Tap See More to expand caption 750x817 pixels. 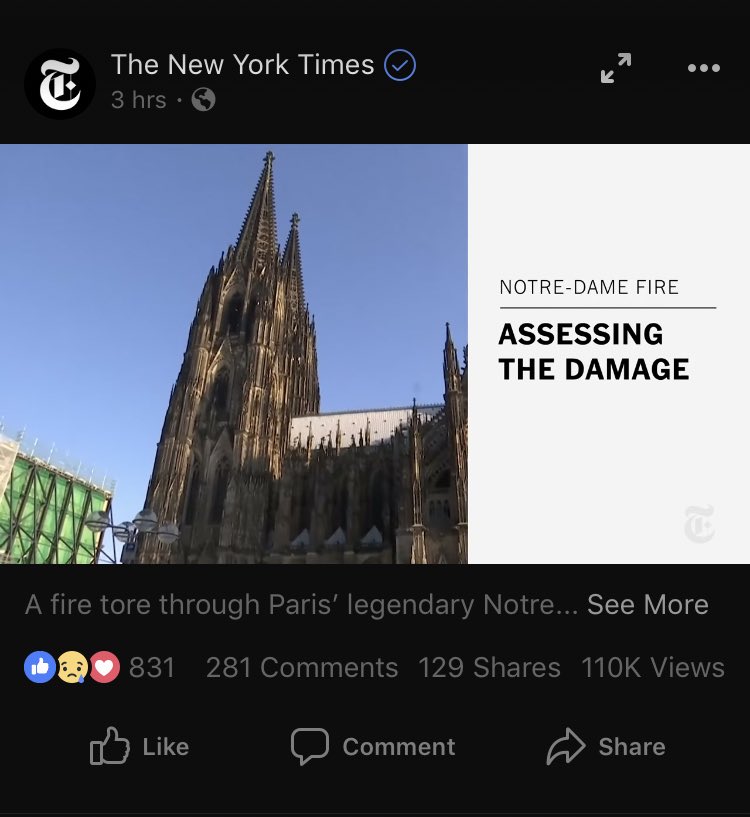tap(647, 605)
